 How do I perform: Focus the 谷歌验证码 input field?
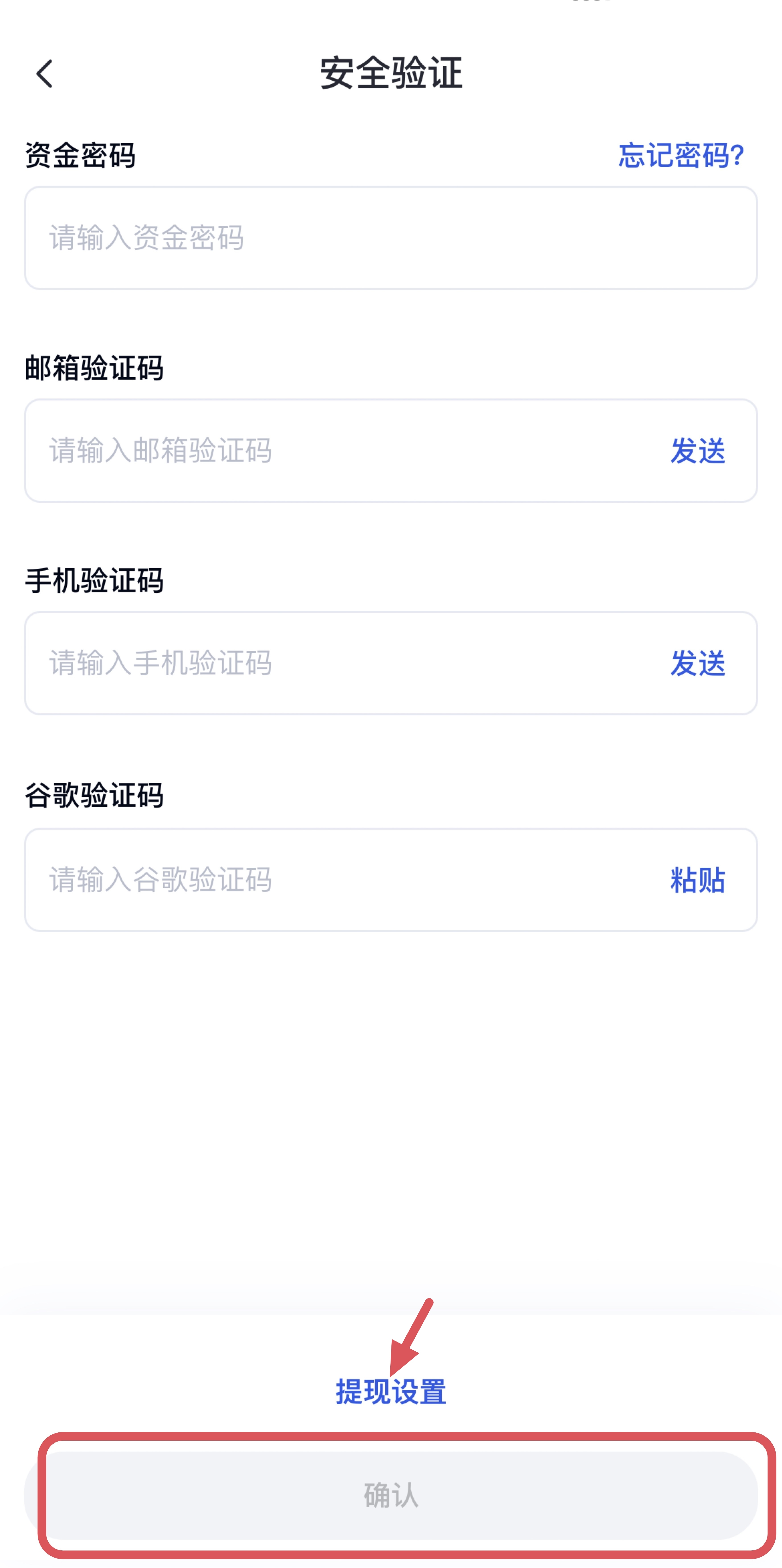tap(341, 880)
